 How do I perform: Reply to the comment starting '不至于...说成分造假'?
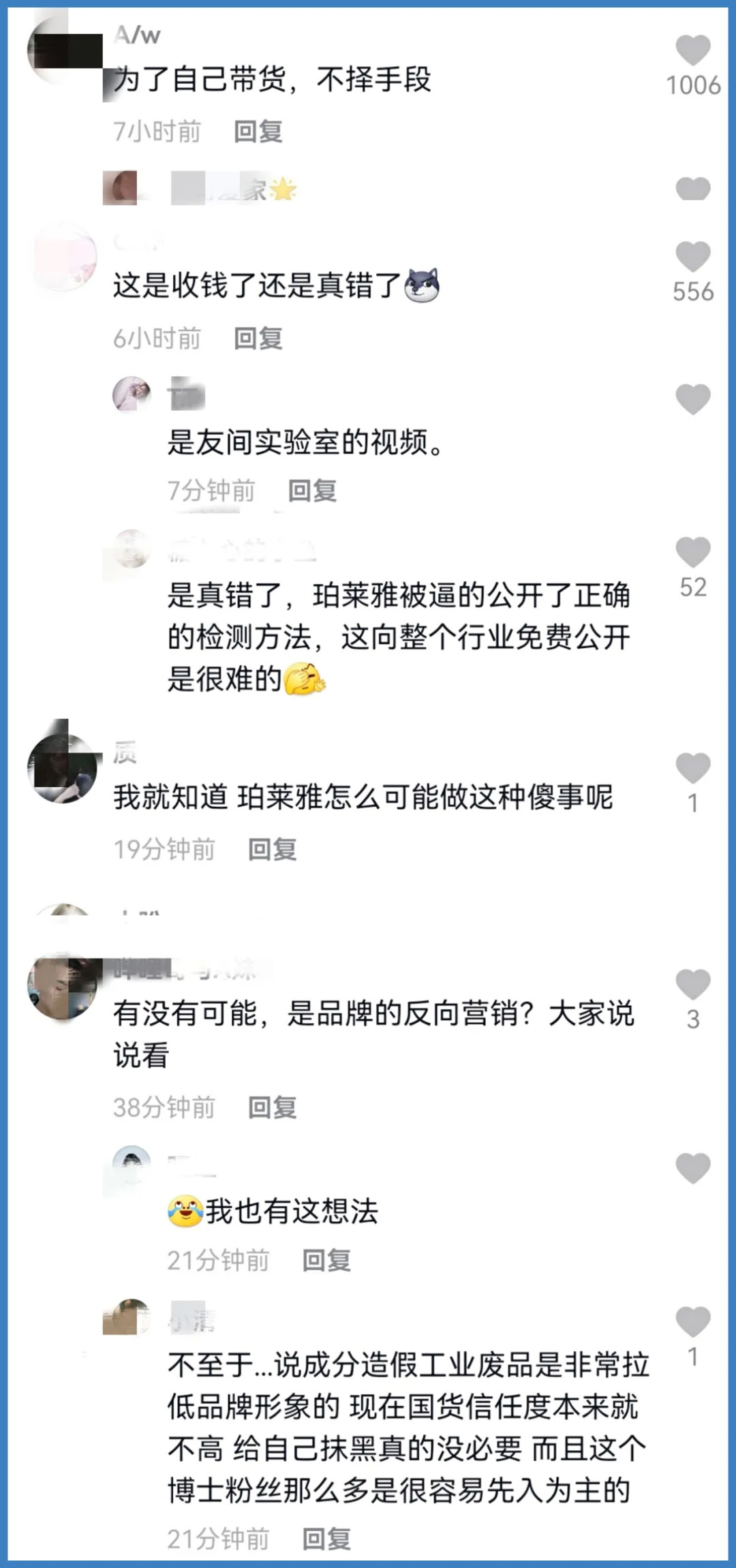click(x=326, y=1539)
